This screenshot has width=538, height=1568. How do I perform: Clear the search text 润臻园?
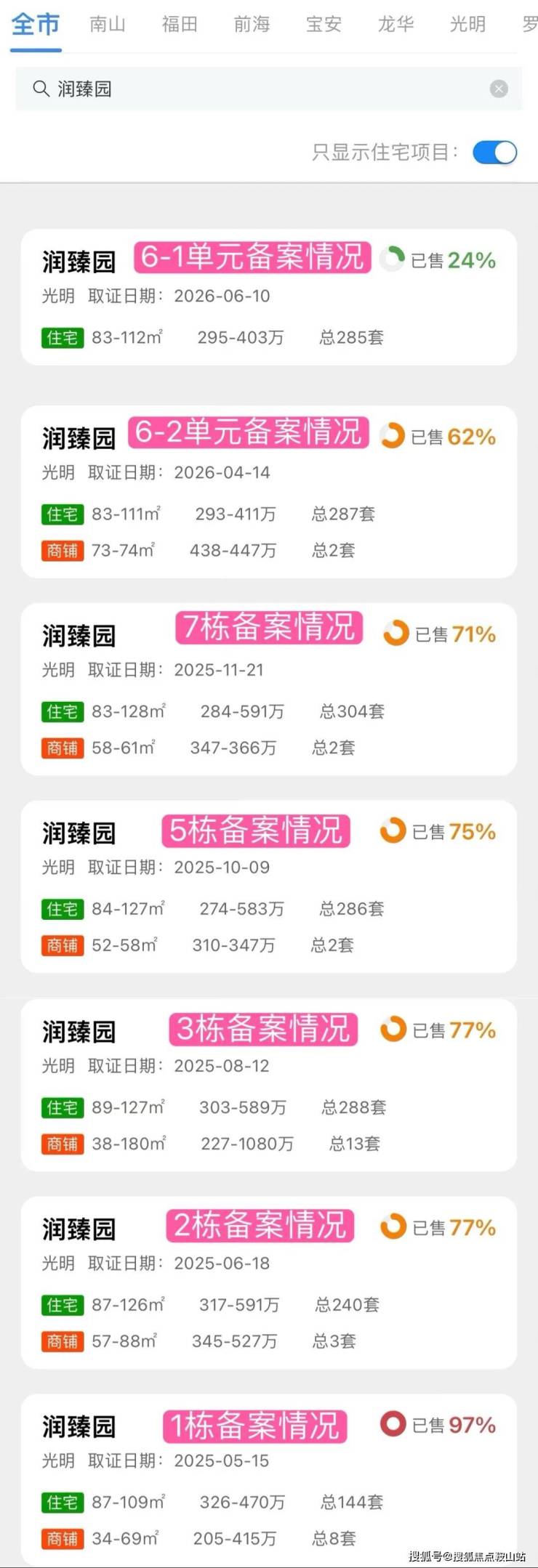(499, 89)
